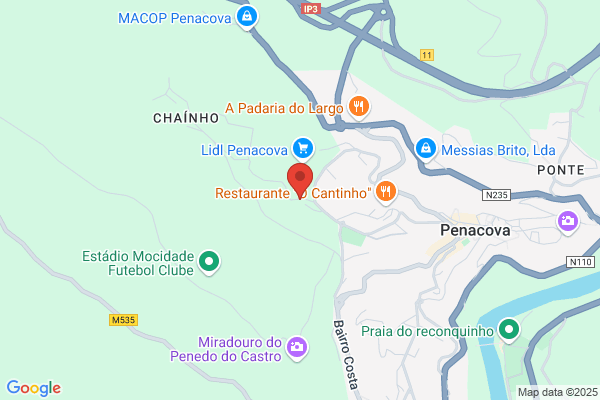Select the Messias Brito, Lda shop pin
Viewport: 600px width, 400px height.
426,150
